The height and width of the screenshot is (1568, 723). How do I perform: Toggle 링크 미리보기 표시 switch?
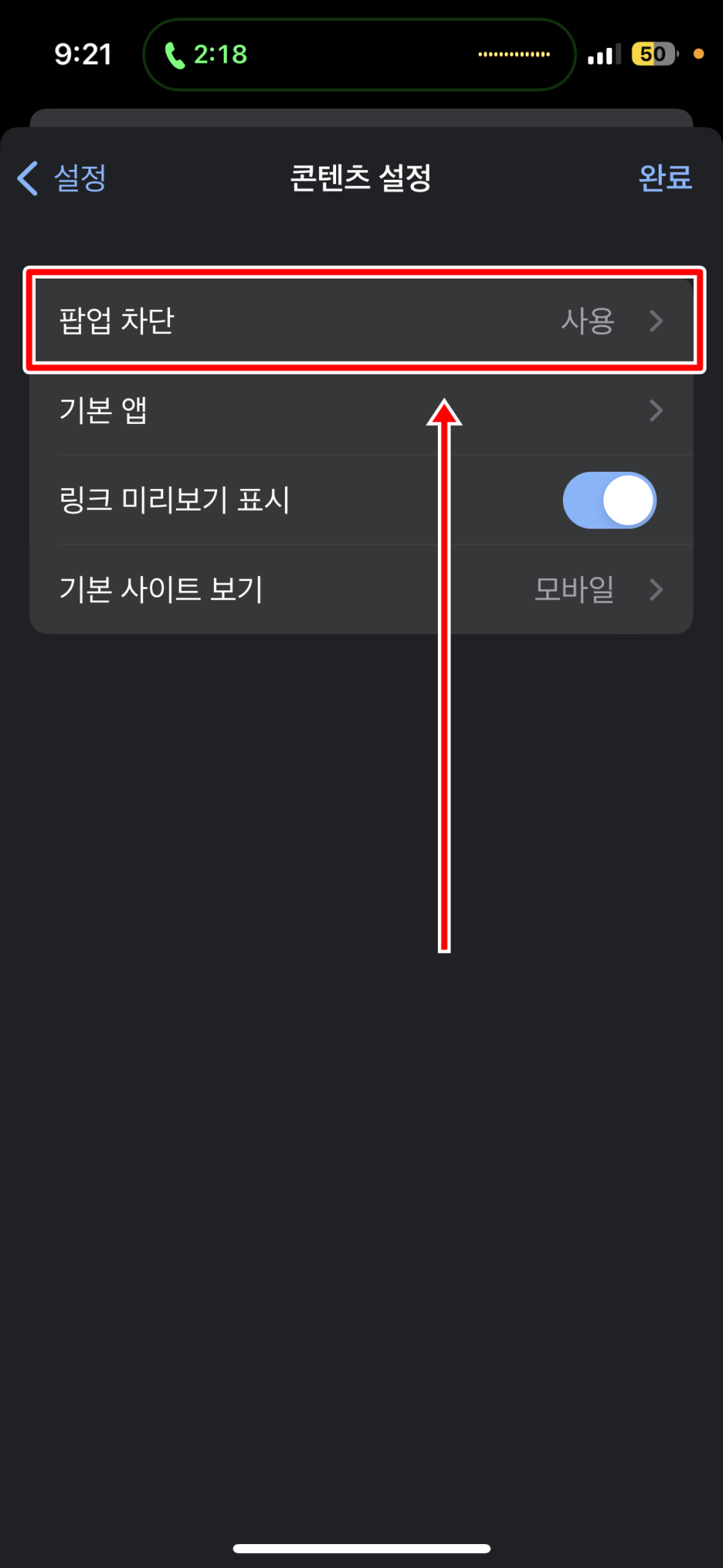tap(608, 500)
